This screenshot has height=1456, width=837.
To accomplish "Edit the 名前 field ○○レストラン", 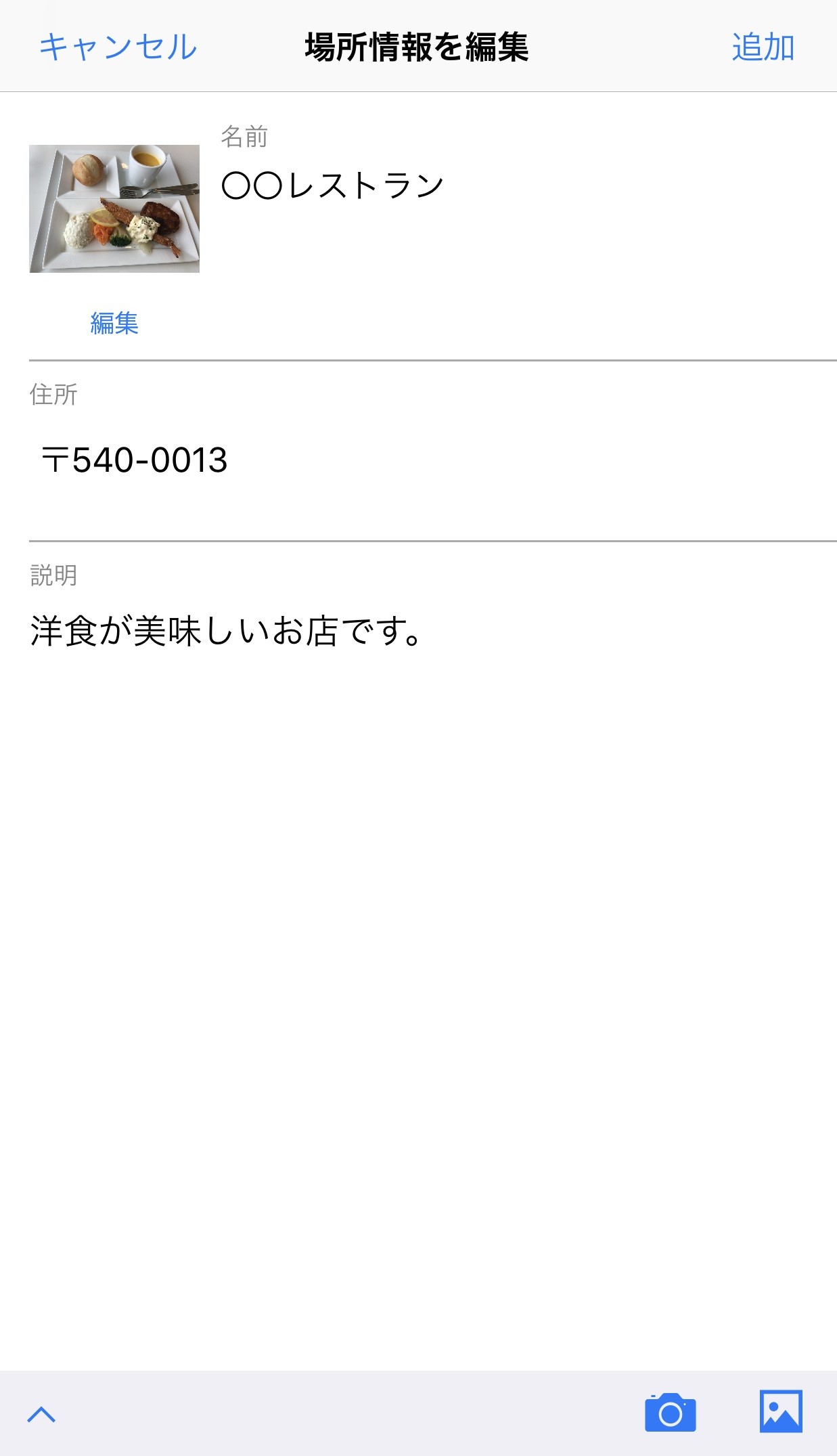I will click(x=333, y=185).
